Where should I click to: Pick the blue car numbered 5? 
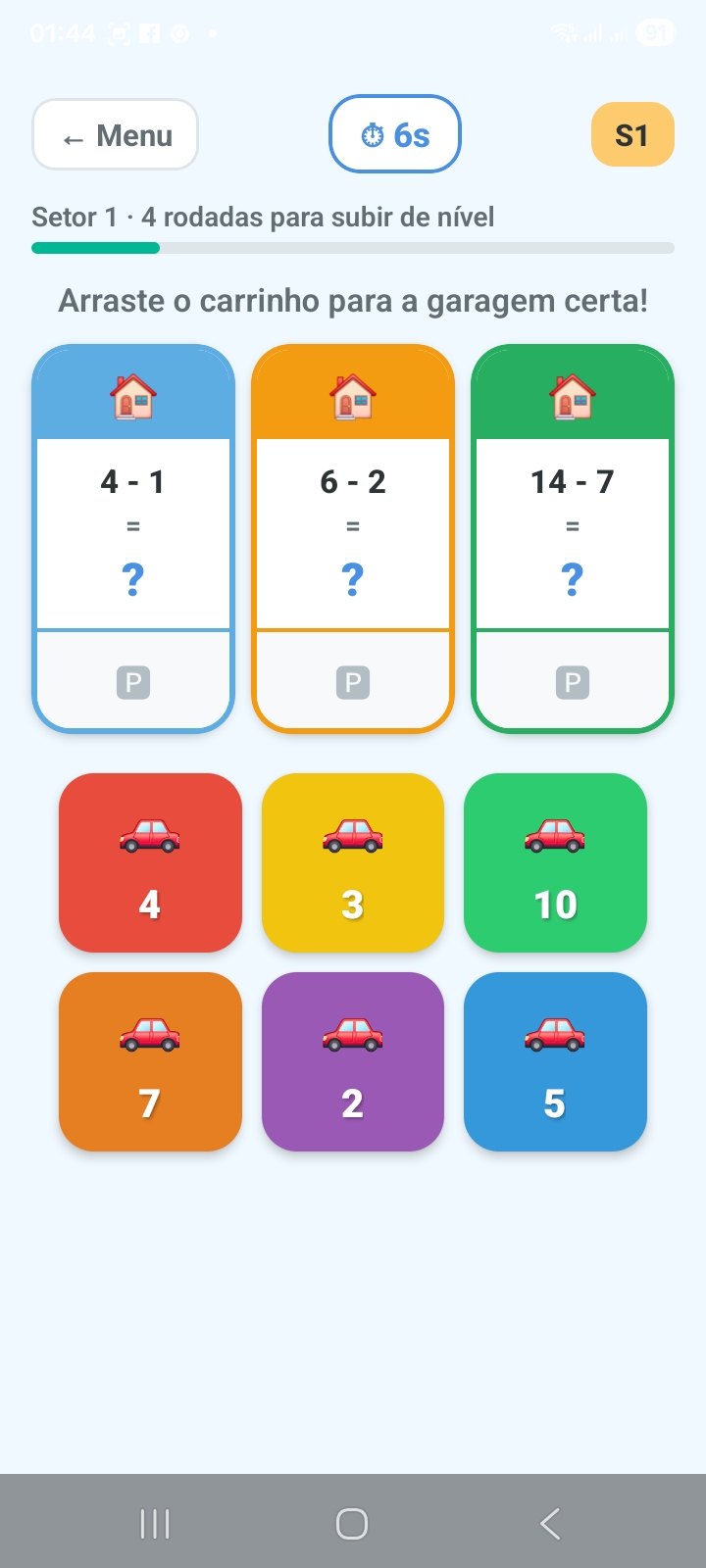tap(555, 1061)
